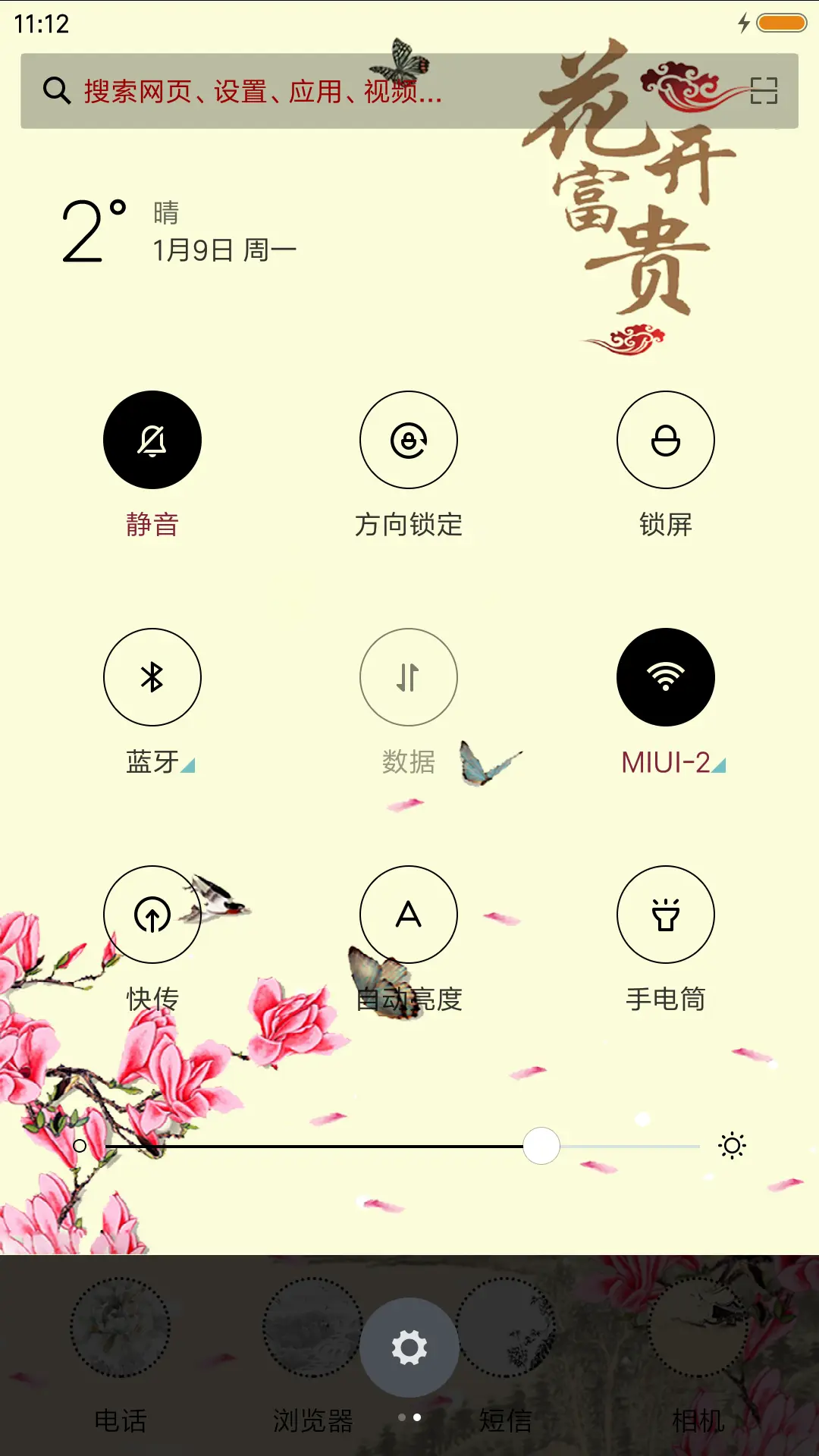Turn on the flashlight (手电筒)
The height and width of the screenshot is (1456, 819).
coord(666,915)
